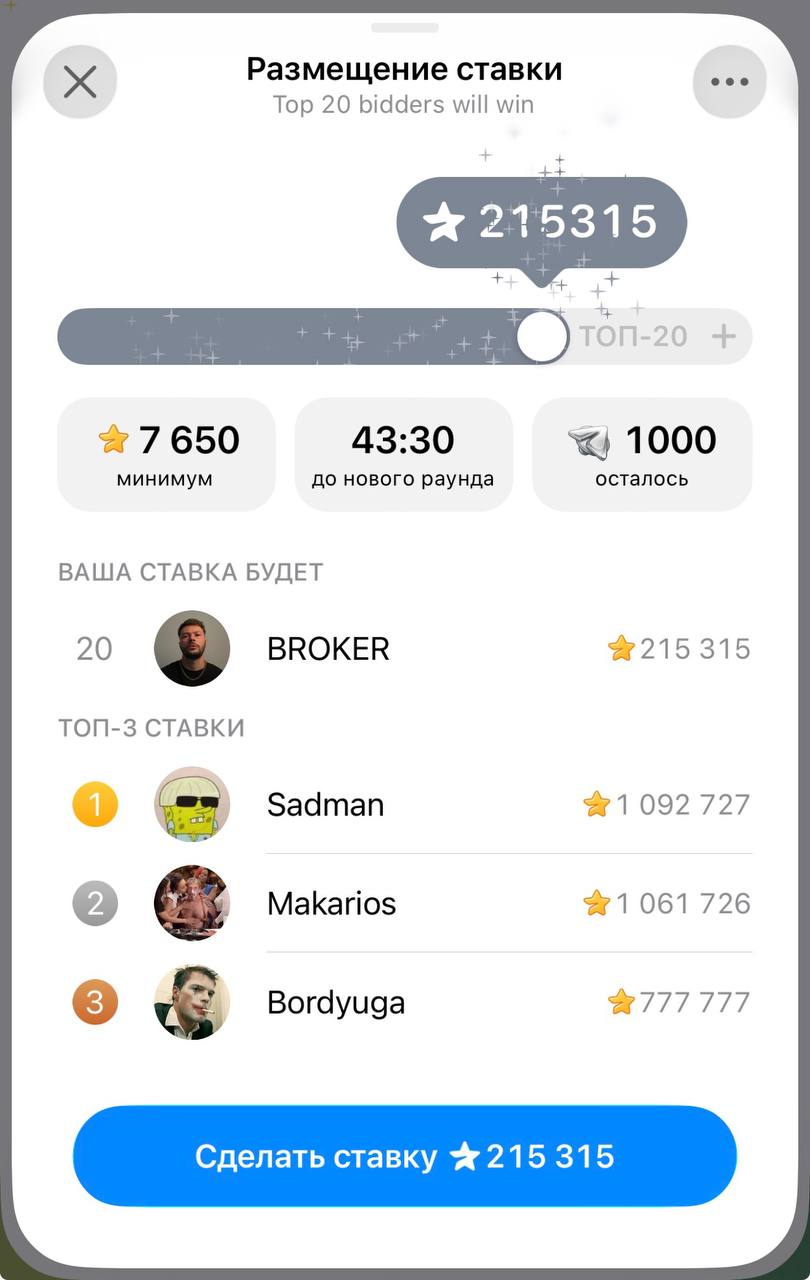Click the yellow star beside 7 650 минимум

coord(115,439)
